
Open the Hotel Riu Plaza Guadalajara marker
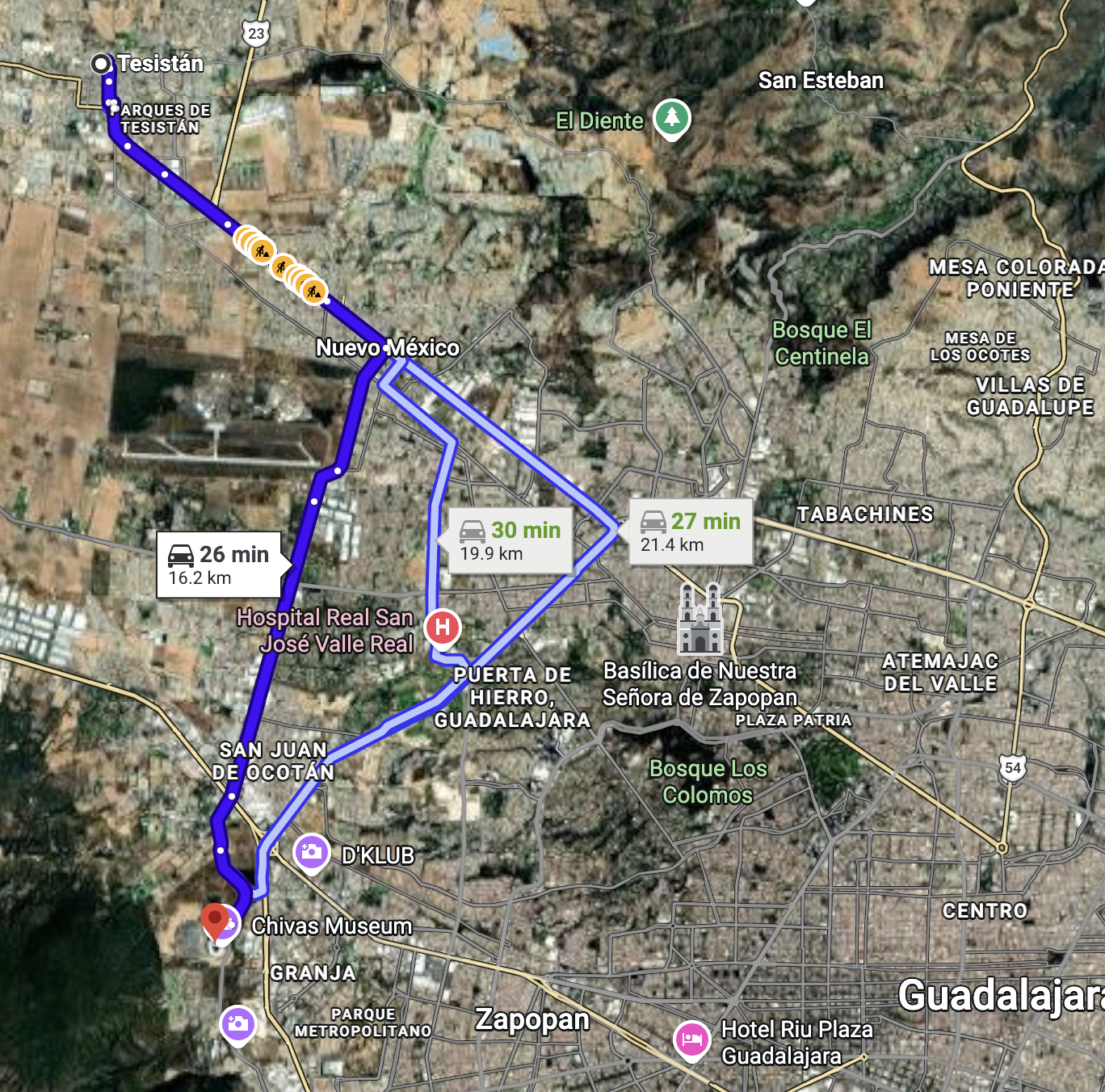[692, 1040]
